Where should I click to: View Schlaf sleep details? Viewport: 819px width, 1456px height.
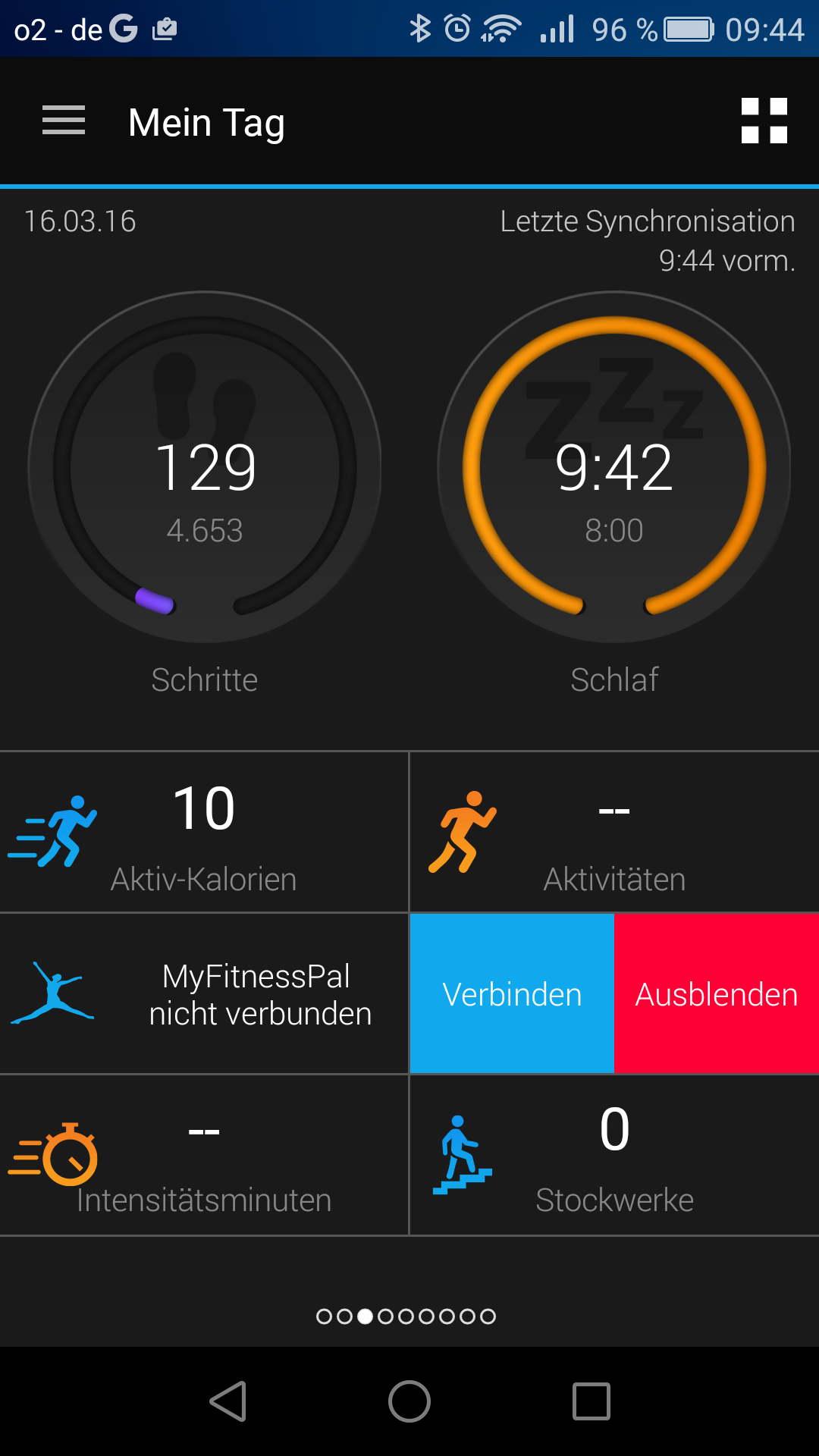coord(614,468)
